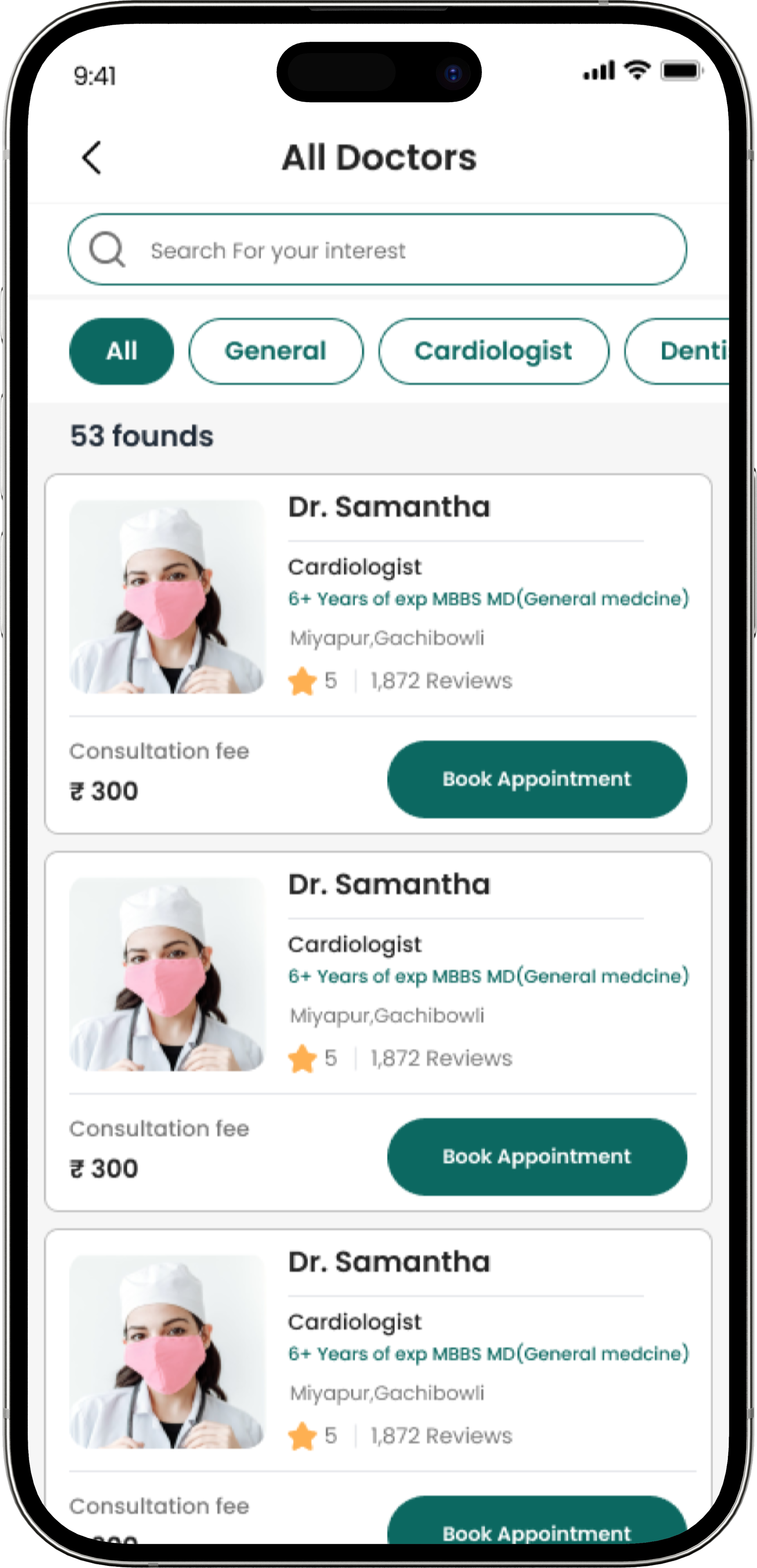Open the topmost Dr. Samantha doctor card
The image size is (757, 1568).
(x=388, y=507)
